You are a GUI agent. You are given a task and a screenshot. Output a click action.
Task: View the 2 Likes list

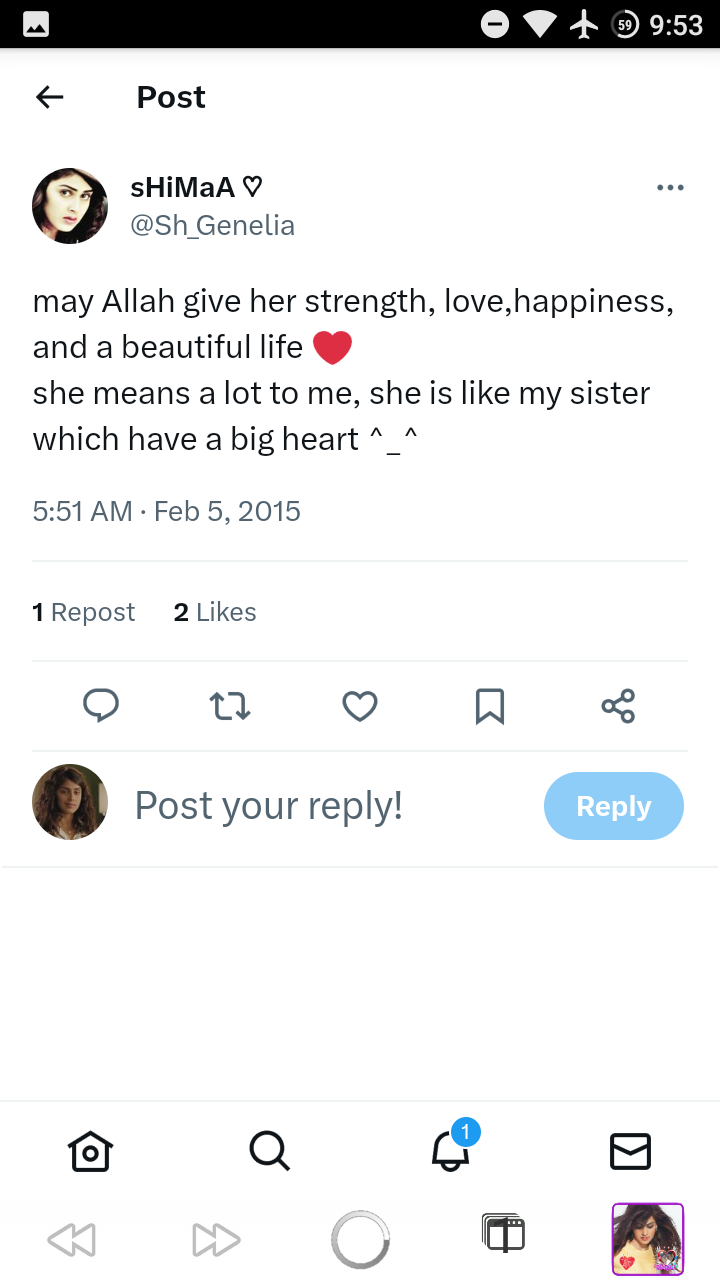coord(215,612)
